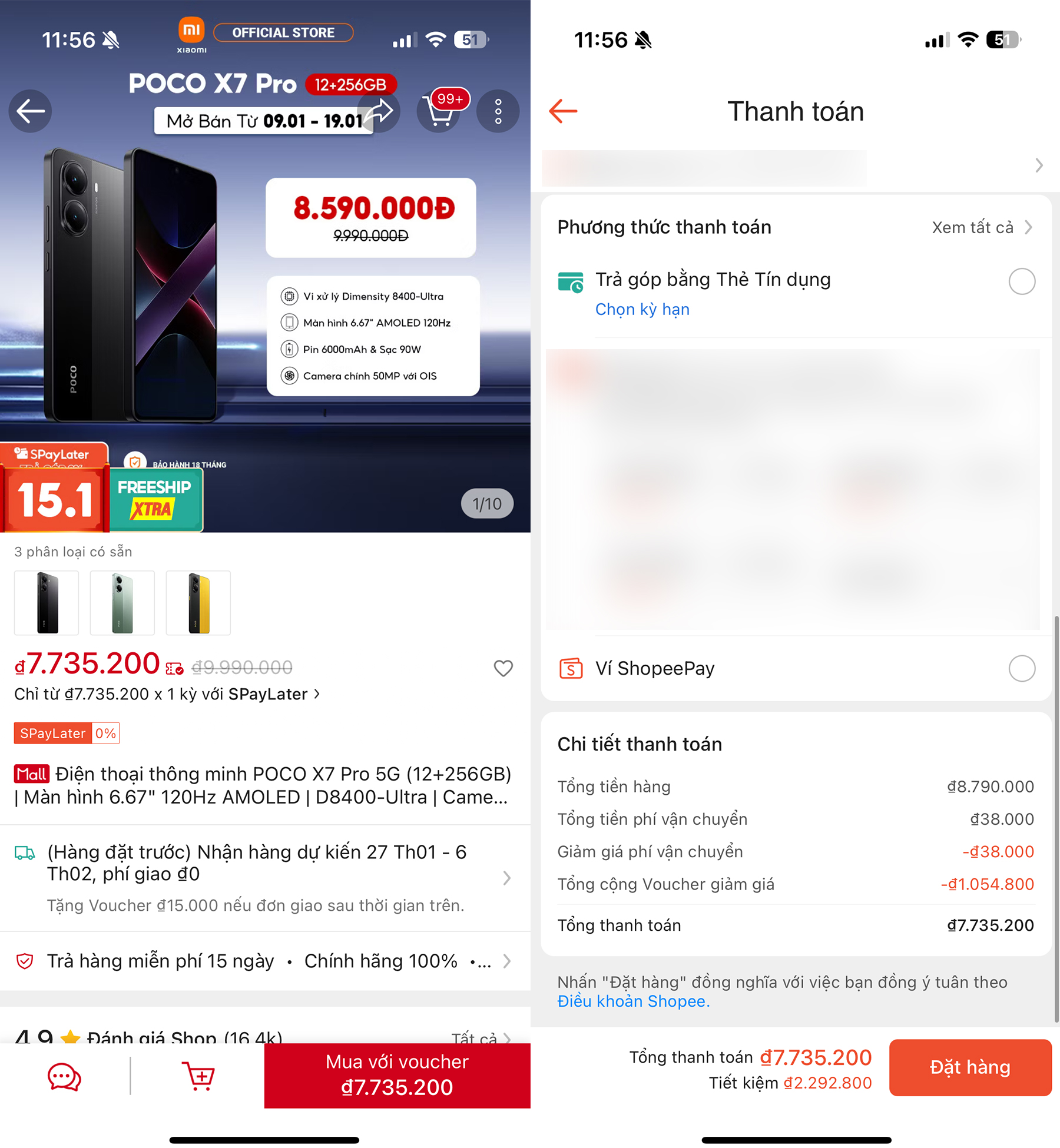Viewport: 1060px width, 1148px height.
Task: Add product to favorites with heart icon
Action: [503, 668]
